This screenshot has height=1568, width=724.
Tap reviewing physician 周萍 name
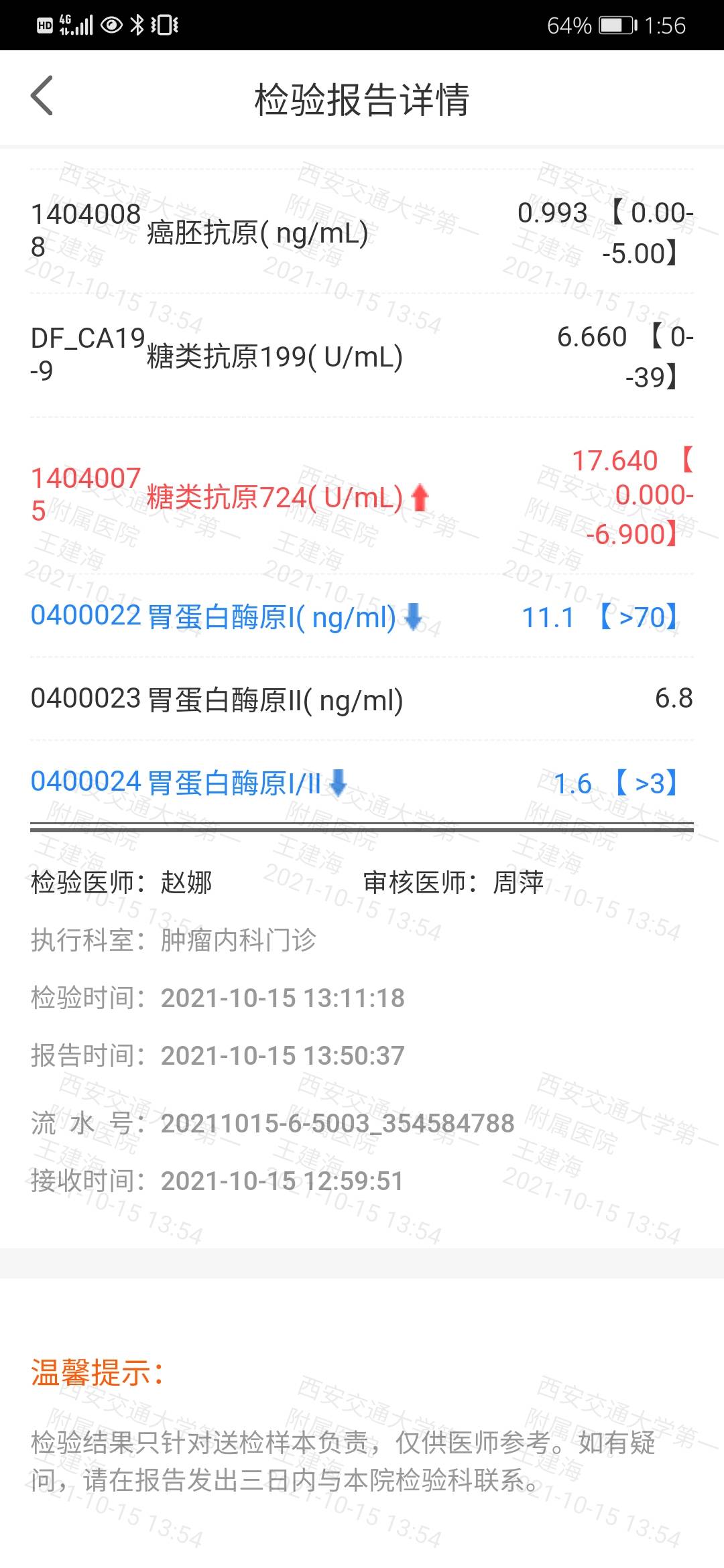pyautogui.click(x=515, y=883)
